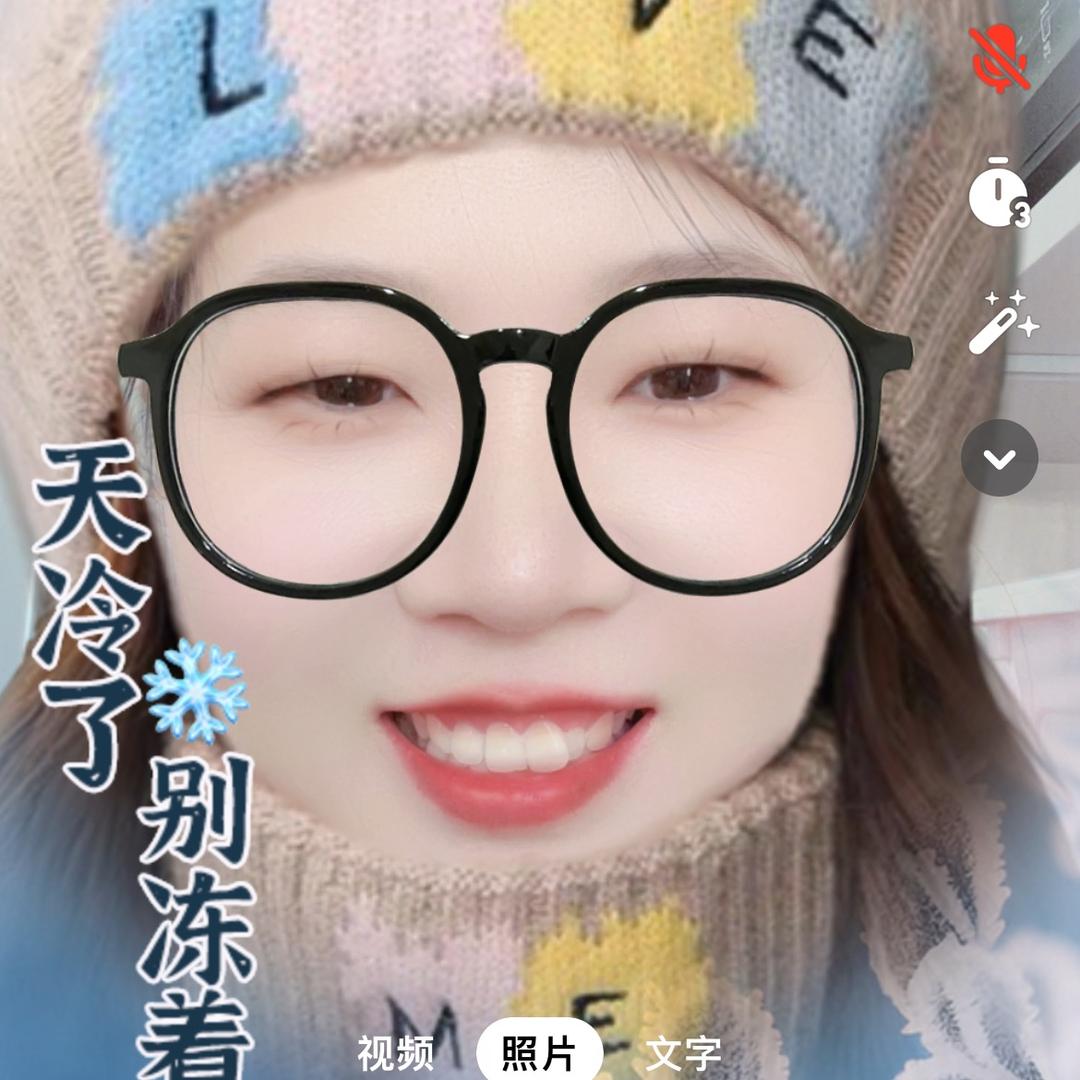This screenshot has width=1080, height=1080.
Task: Open the magic wand beautify effects
Action: tap(1003, 322)
